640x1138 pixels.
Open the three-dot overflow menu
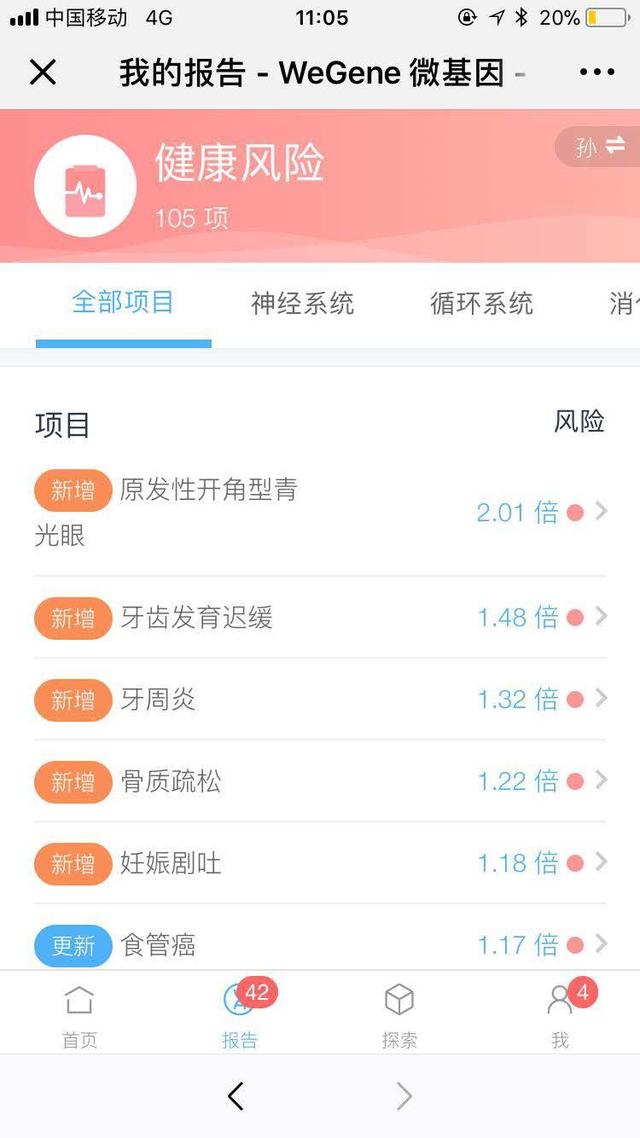click(x=598, y=72)
